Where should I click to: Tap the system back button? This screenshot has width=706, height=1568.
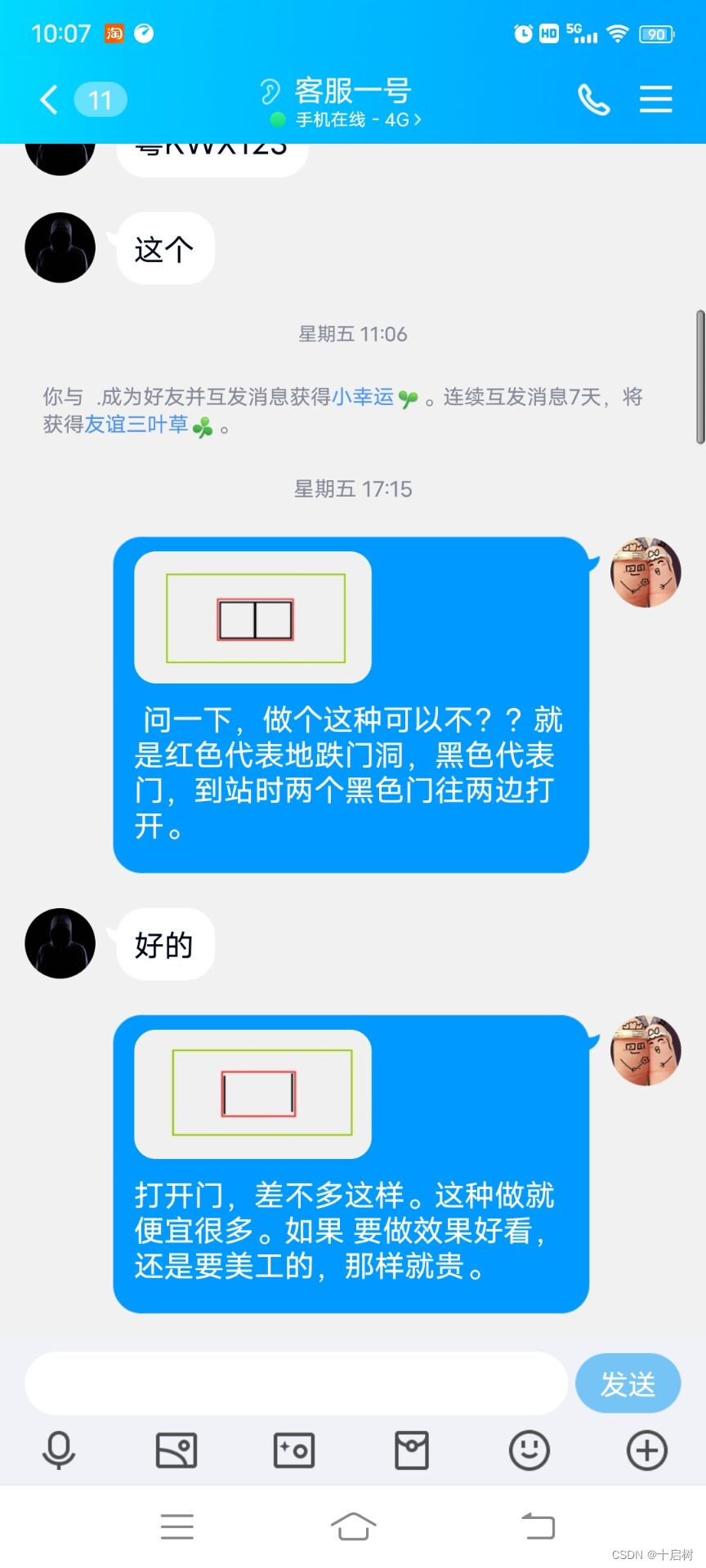click(x=538, y=1526)
